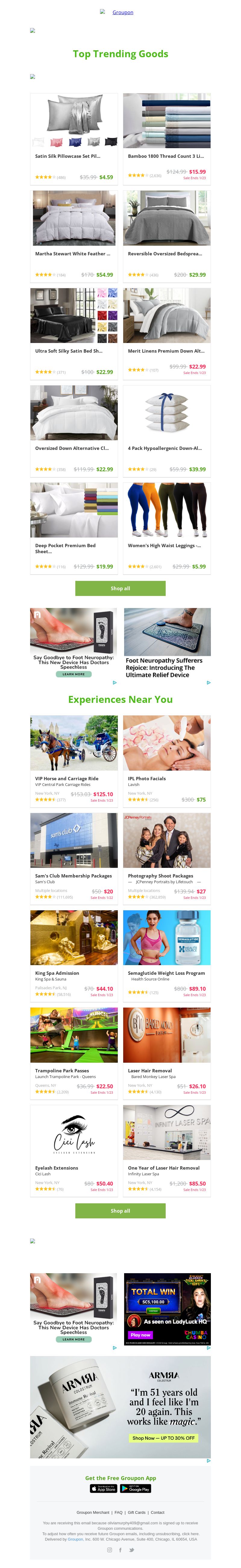The image size is (241, 1568).
Task: Open the FAQ footer link
Action: (x=119, y=1512)
